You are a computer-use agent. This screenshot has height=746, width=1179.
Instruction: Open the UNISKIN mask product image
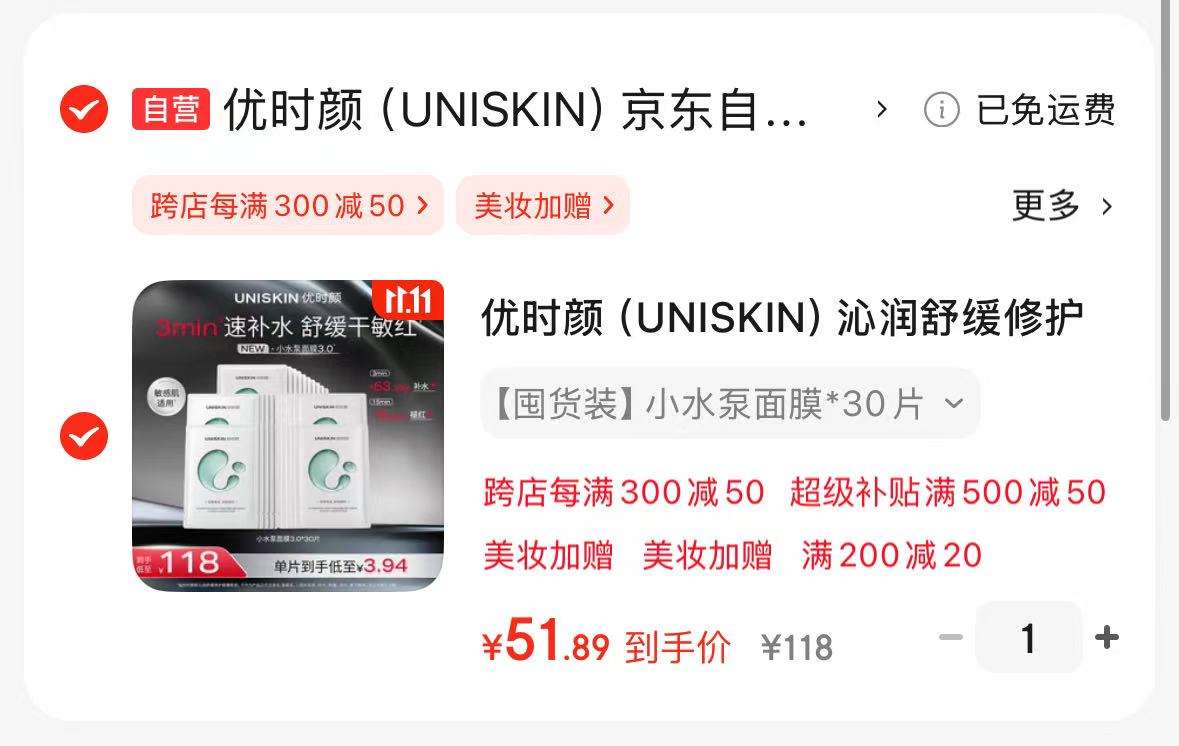point(288,436)
